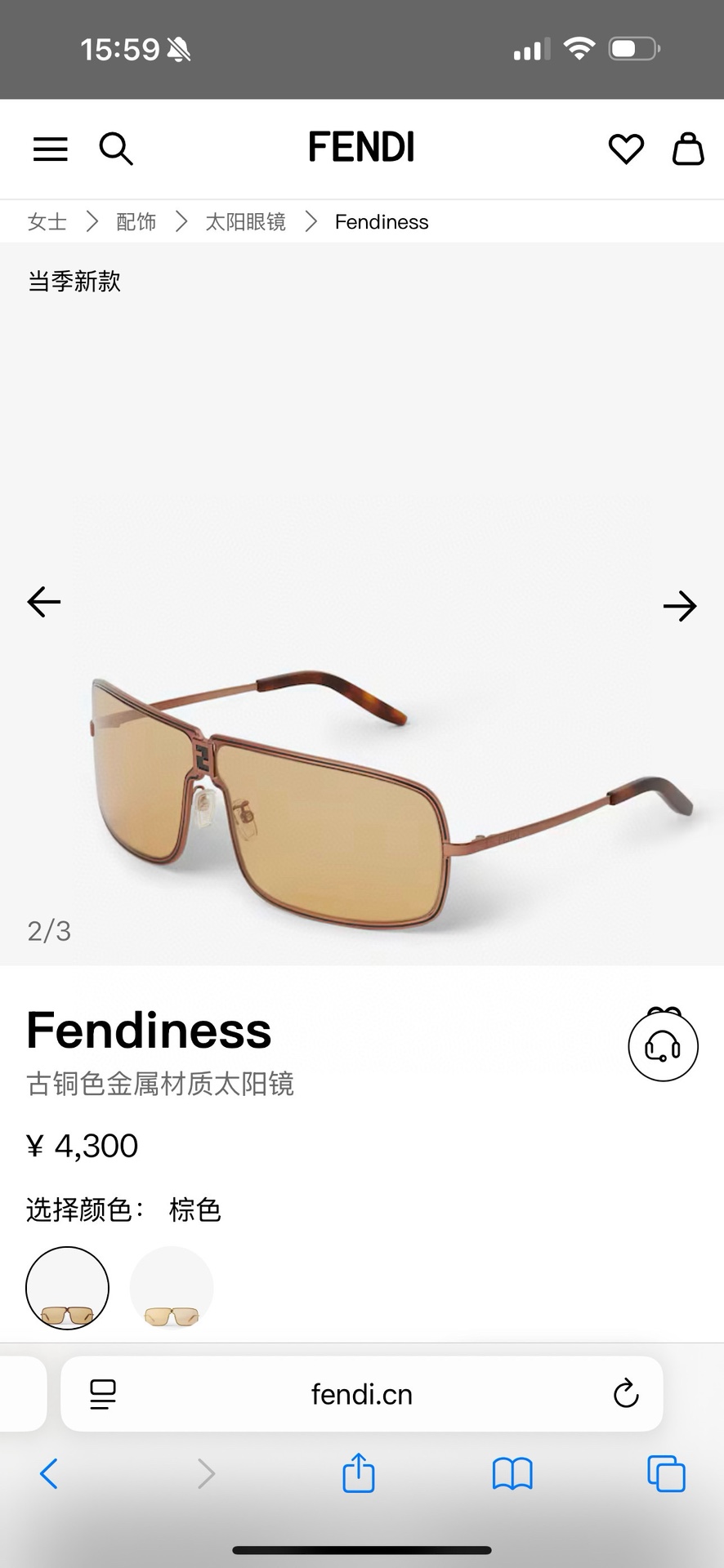Select the first sunglasses color swatch
Viewport: 724px width, 1568px height.
(x=68, y=1288)
